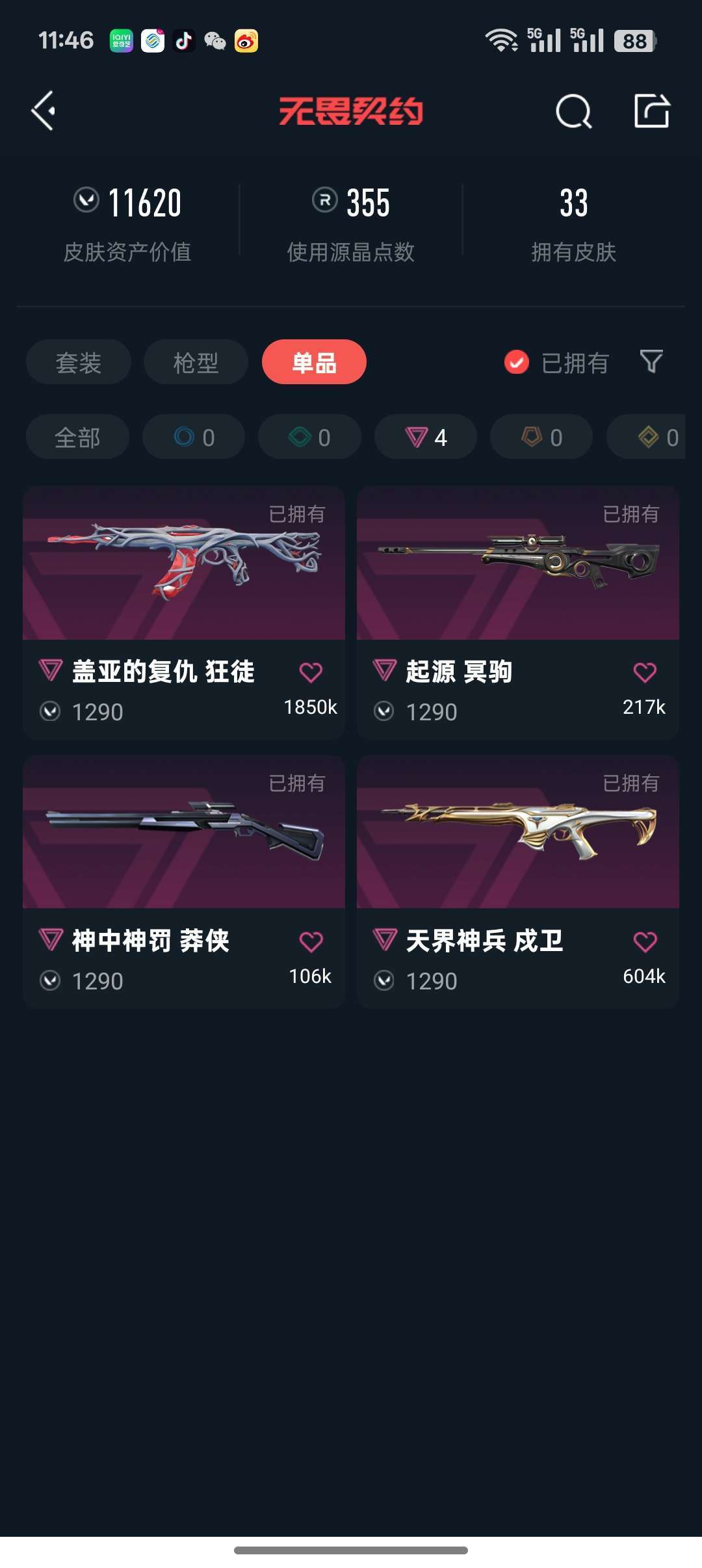The height and width of the screenshot is (1568, 702).
Task: Filter by the blue circle tier chip
Action: 194,437
